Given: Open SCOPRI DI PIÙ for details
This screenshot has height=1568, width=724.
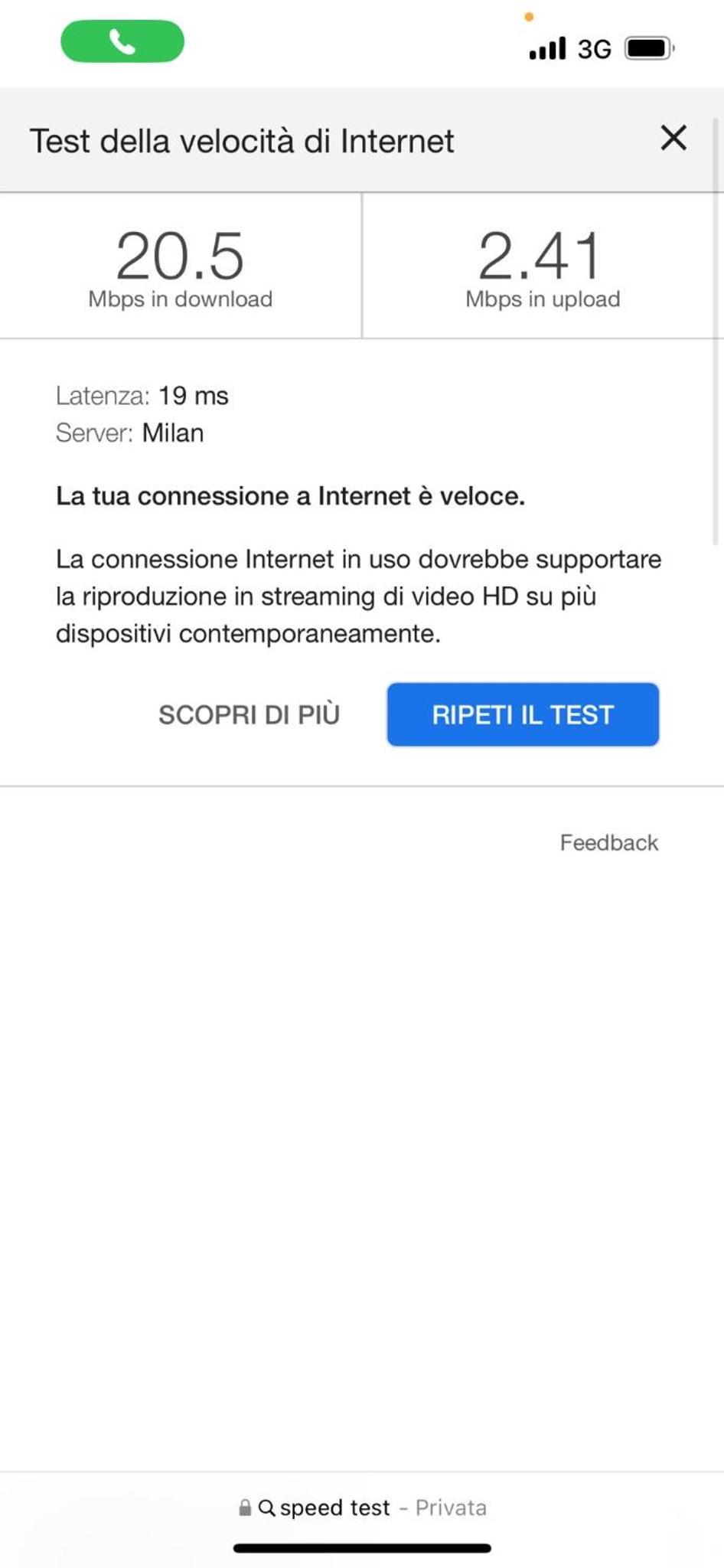Looking at the screenshot, I should tap(249, 714).
